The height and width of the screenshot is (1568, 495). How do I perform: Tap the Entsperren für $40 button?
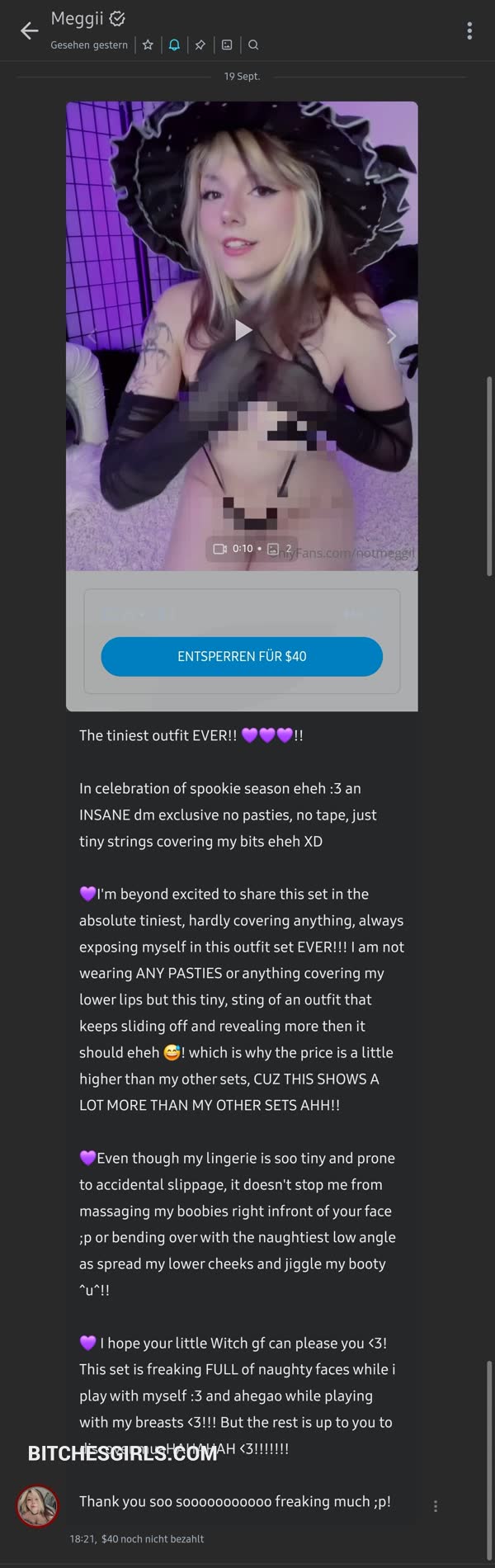[x=242, y=657]
